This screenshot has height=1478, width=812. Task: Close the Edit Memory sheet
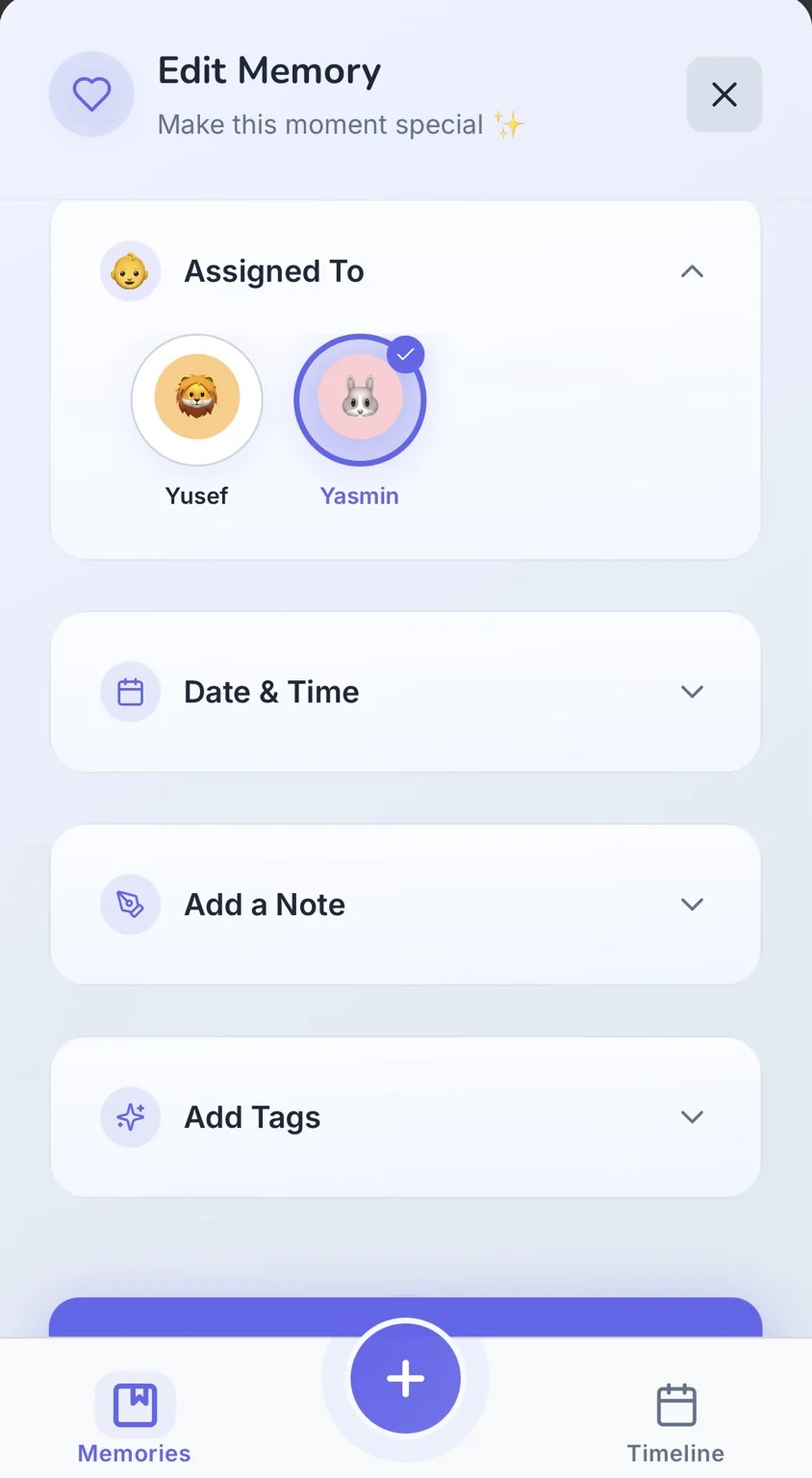coord(723,94)
